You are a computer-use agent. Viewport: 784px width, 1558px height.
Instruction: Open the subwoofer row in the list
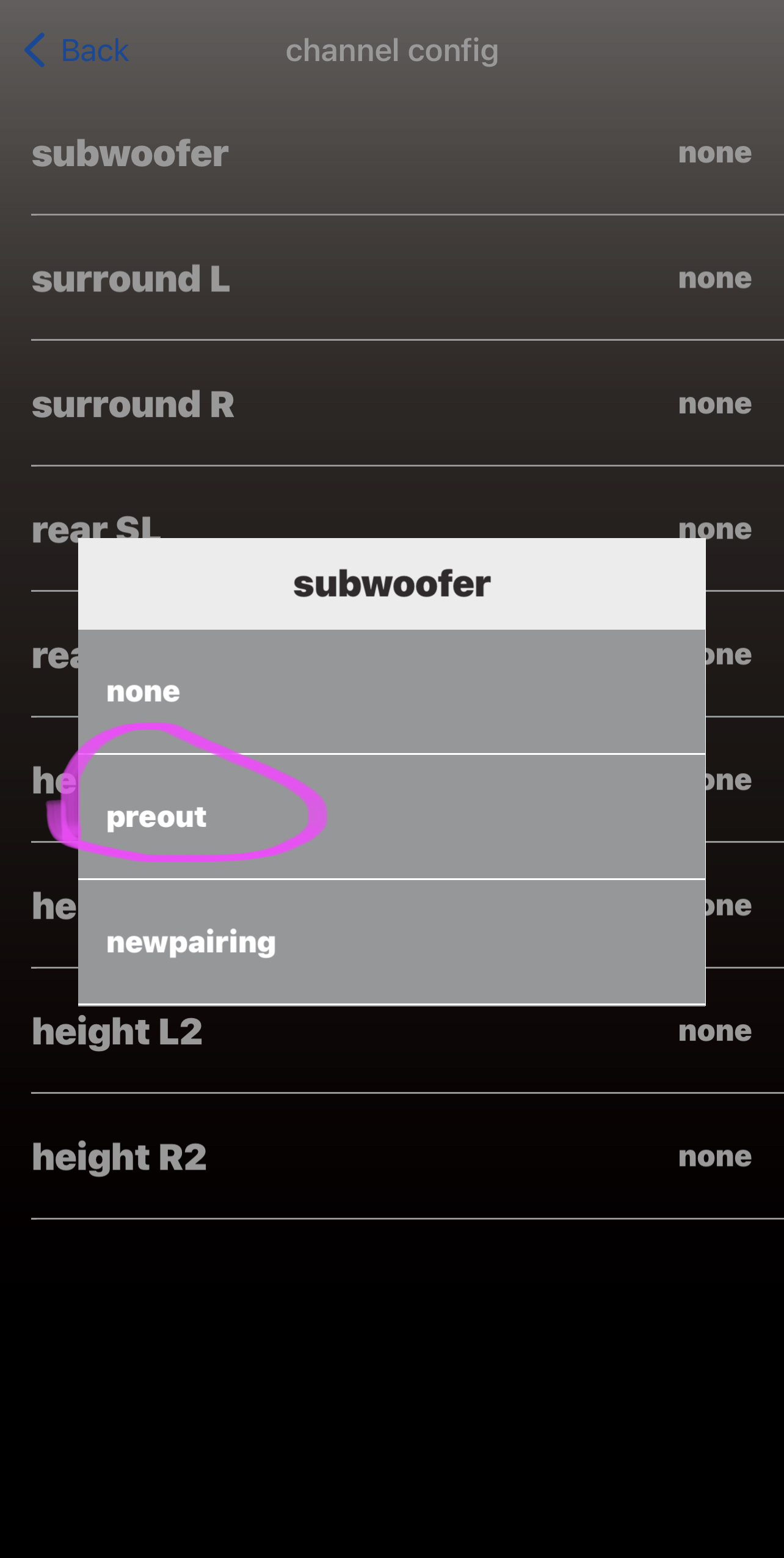click(x=391, y=153)
